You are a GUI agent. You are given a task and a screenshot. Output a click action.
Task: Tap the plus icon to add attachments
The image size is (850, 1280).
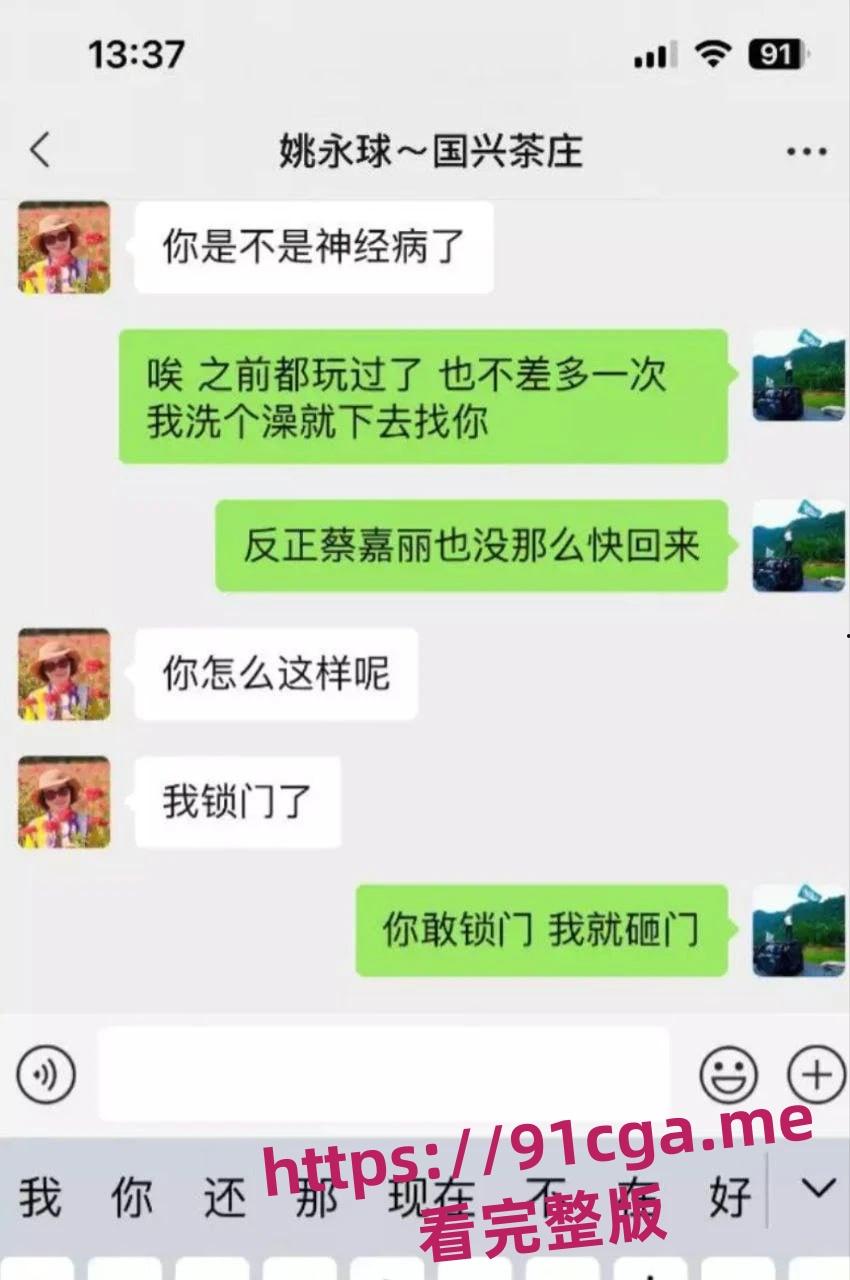click(815, 1075)
